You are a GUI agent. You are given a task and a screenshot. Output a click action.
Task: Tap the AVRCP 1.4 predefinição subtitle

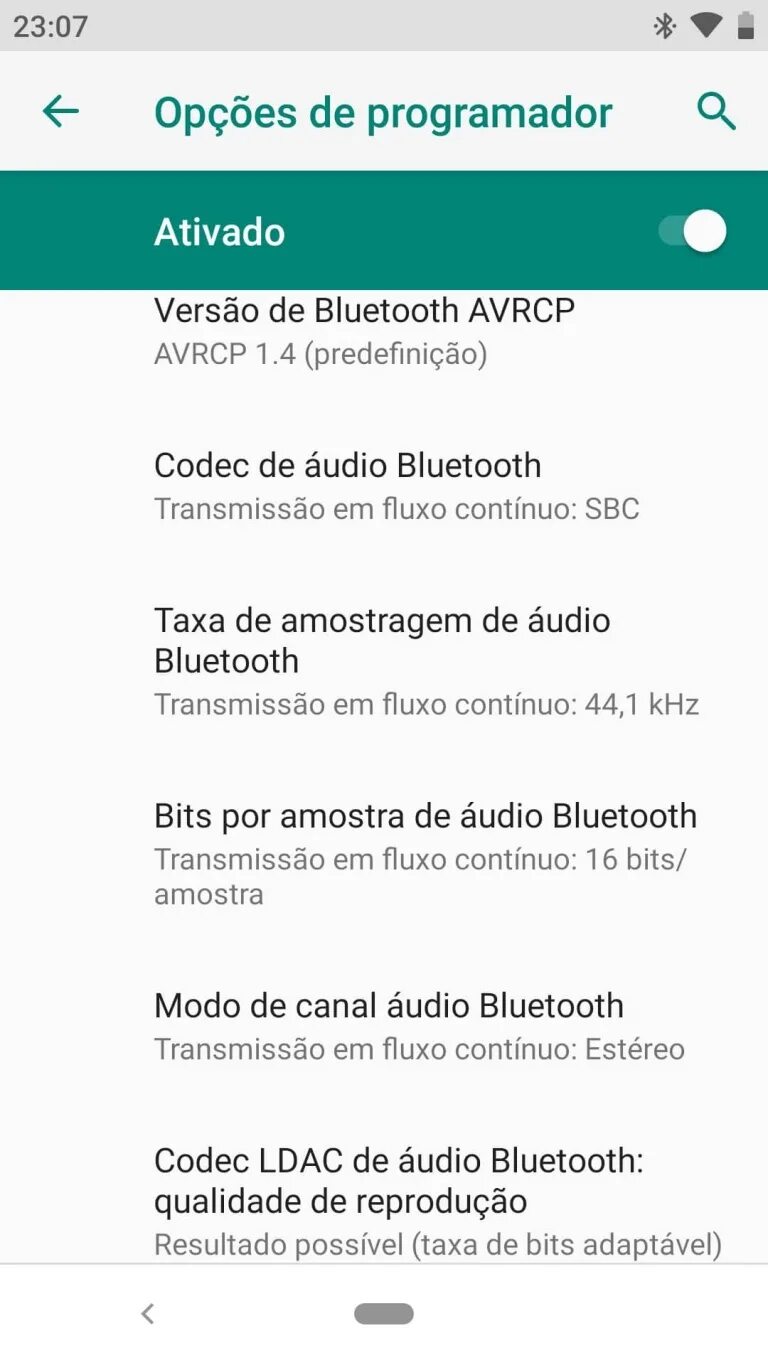[320, 353]
